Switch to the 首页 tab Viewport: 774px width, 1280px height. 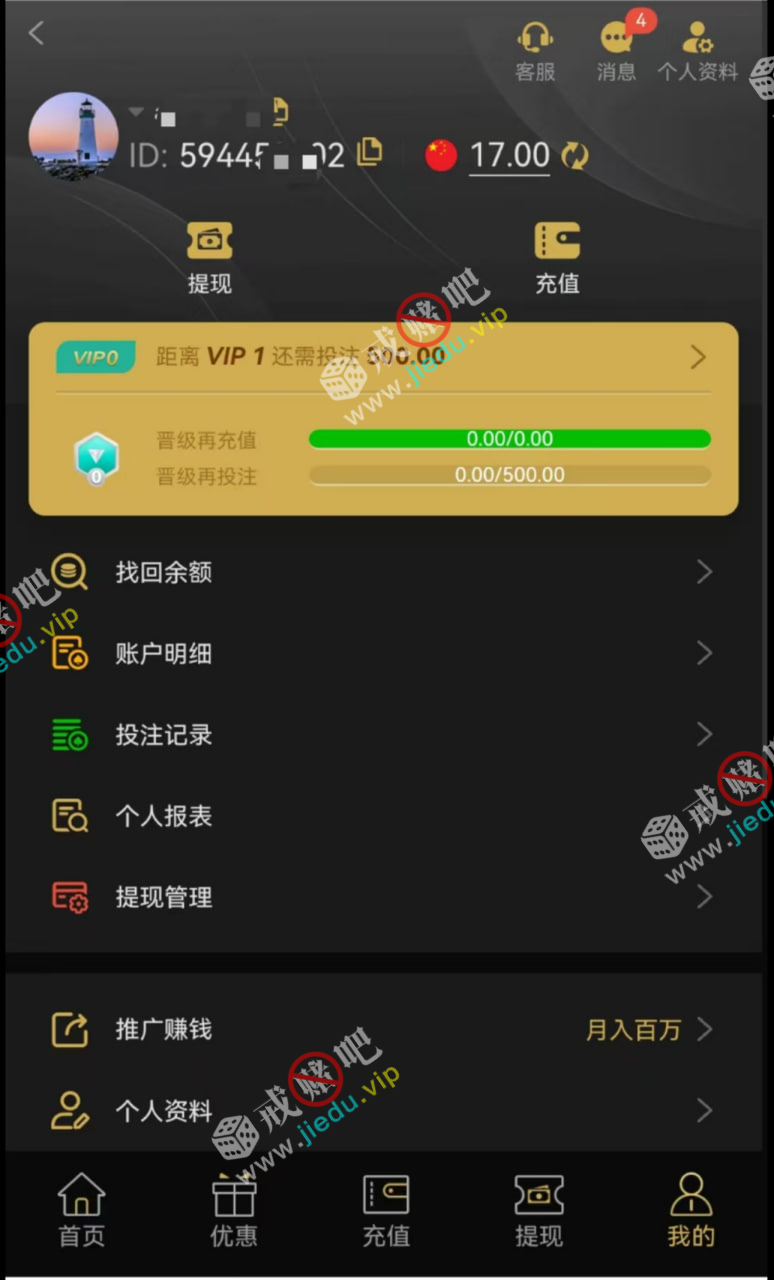82,1210
